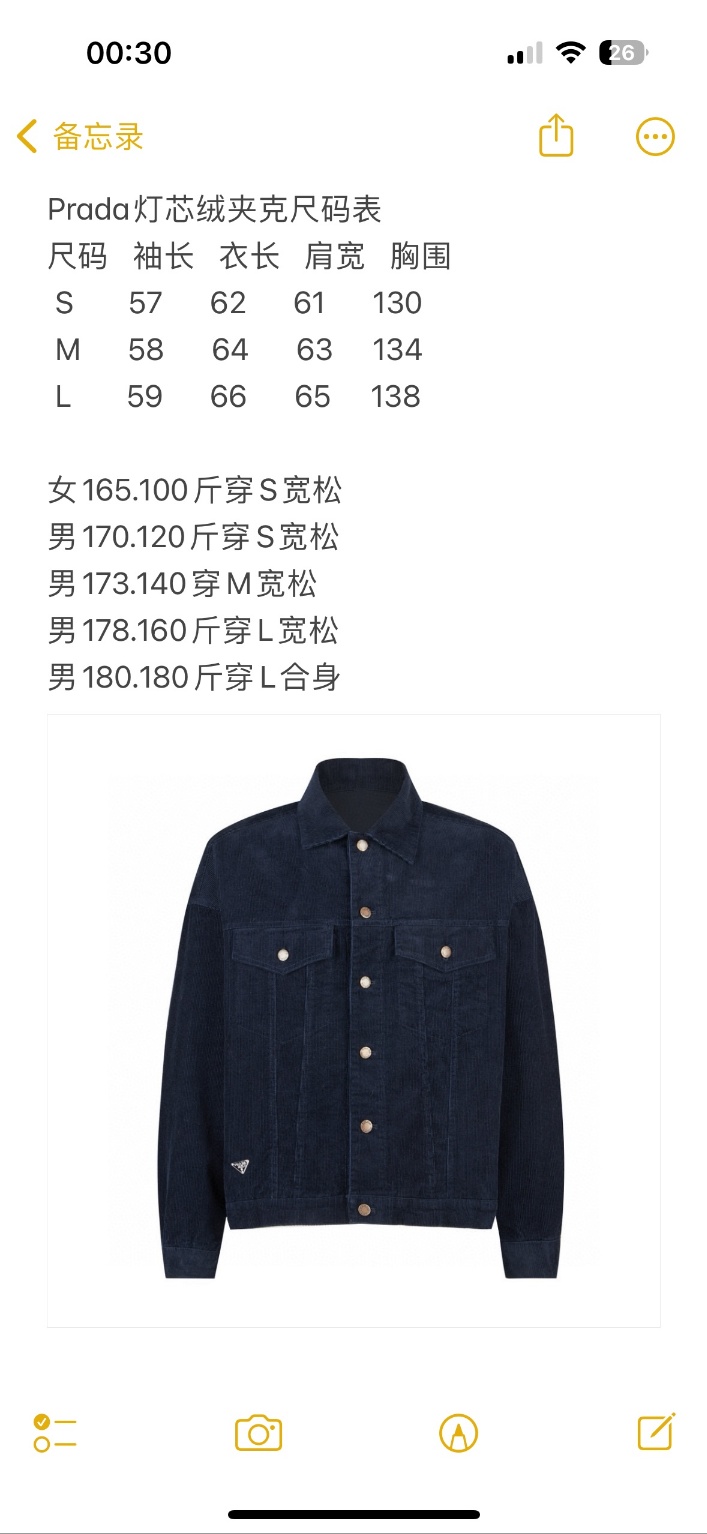Screen dimensions: 707x1534
Task: Open the camera attachment options
Action: coord(258,1433)
